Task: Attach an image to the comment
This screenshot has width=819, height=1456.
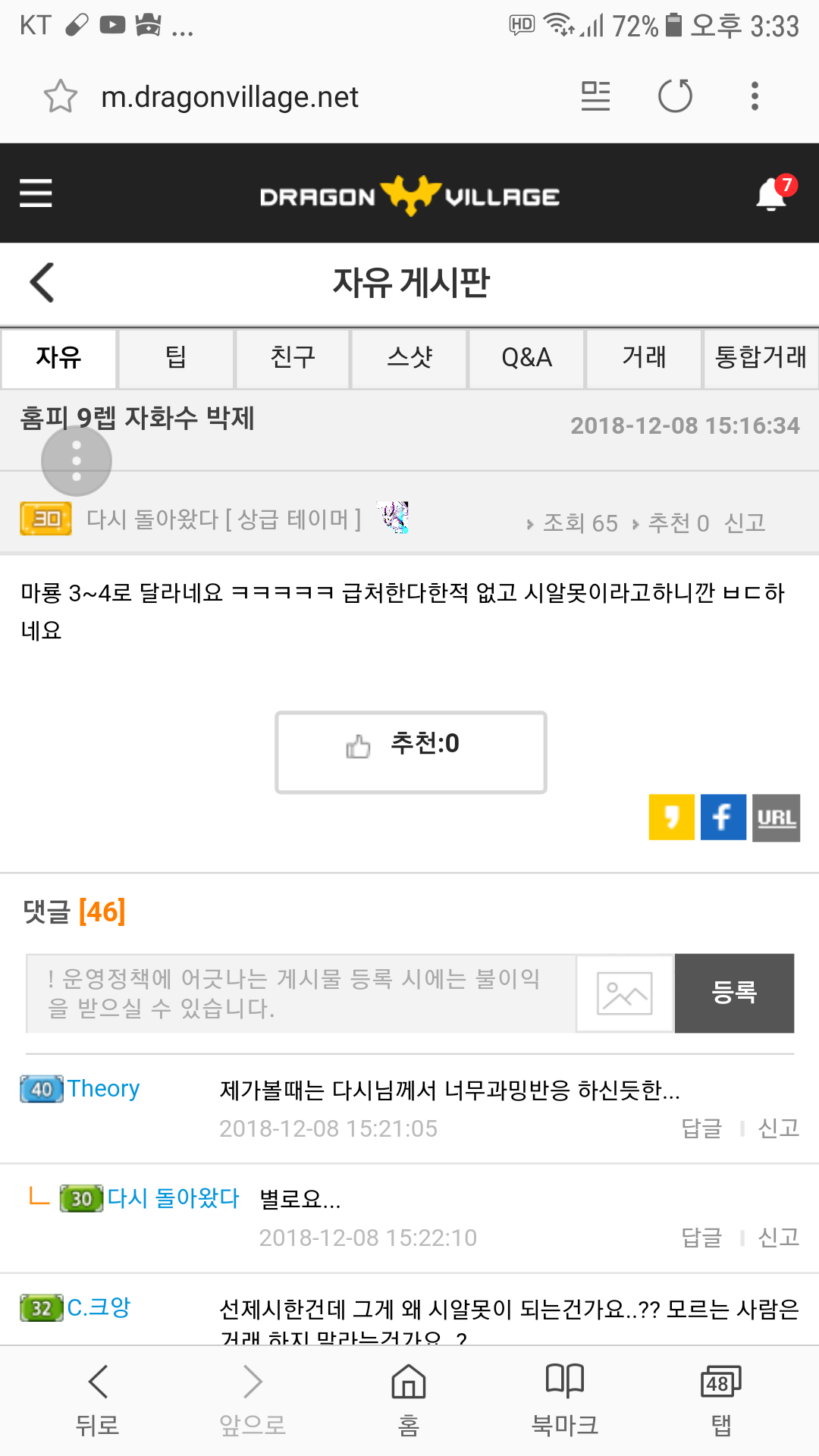Action: [x=625, y=993]
